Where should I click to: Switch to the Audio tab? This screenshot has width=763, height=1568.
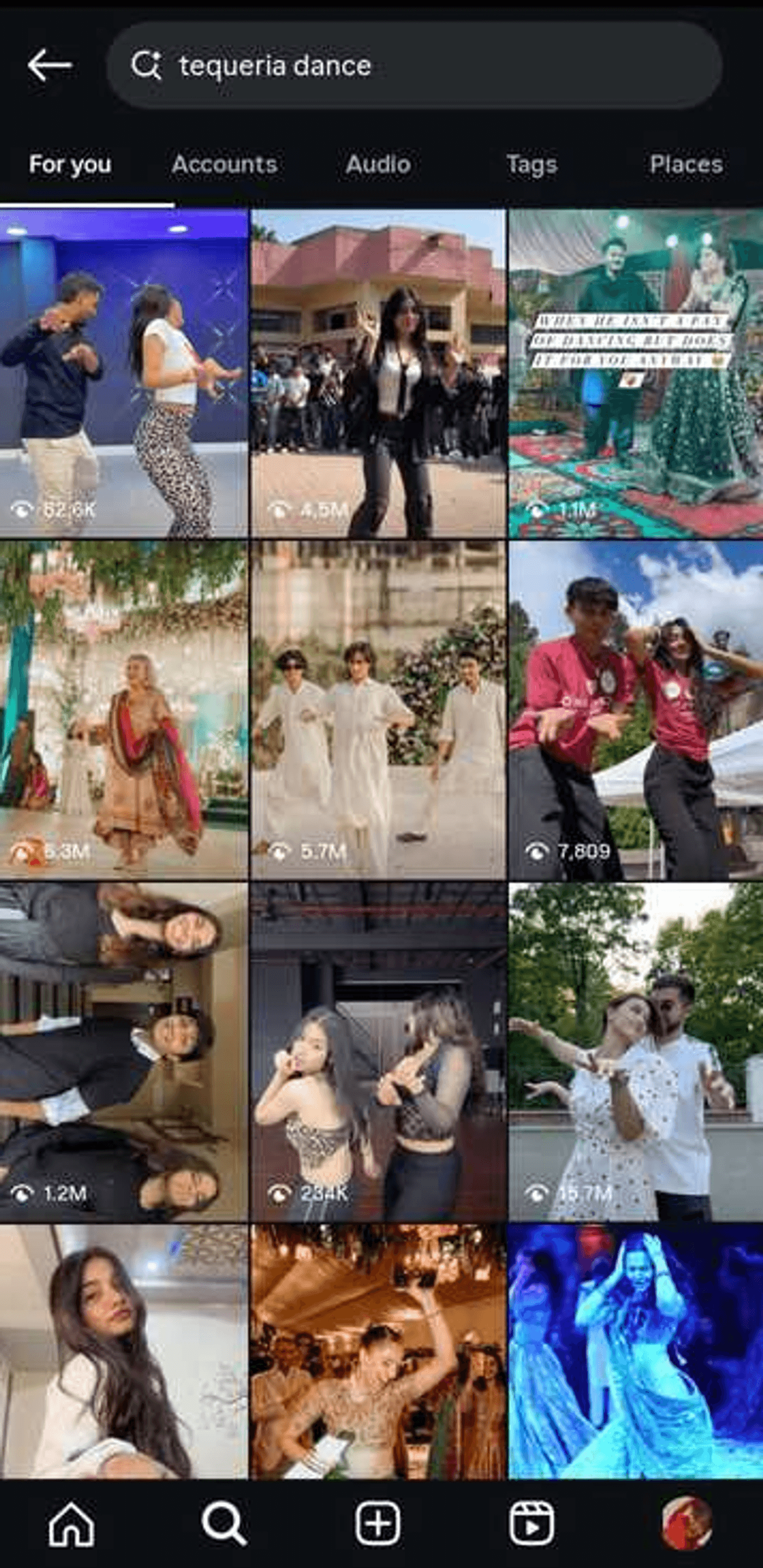click(x=378, y=165)
